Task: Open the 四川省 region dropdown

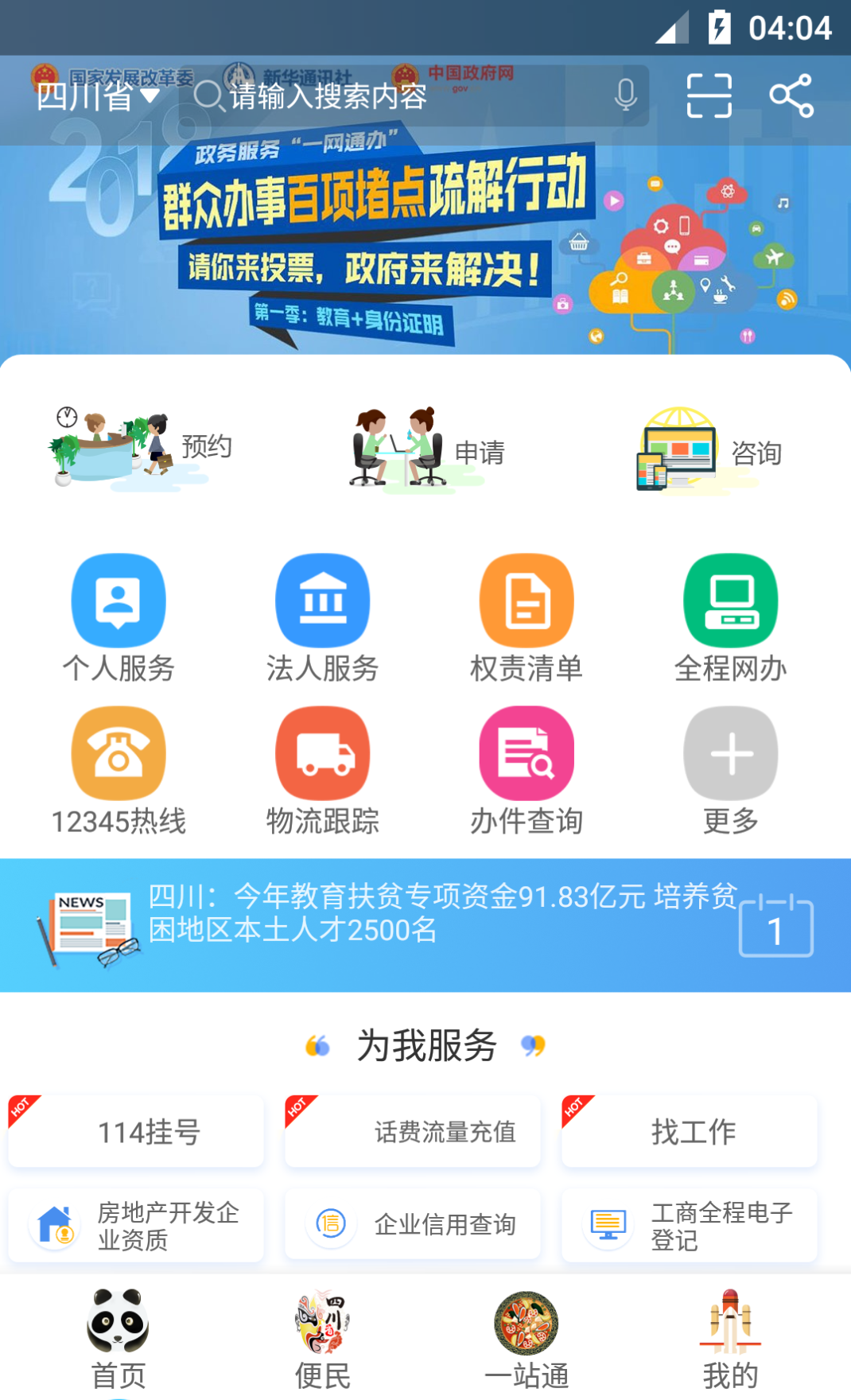Action: coord(97,97)
